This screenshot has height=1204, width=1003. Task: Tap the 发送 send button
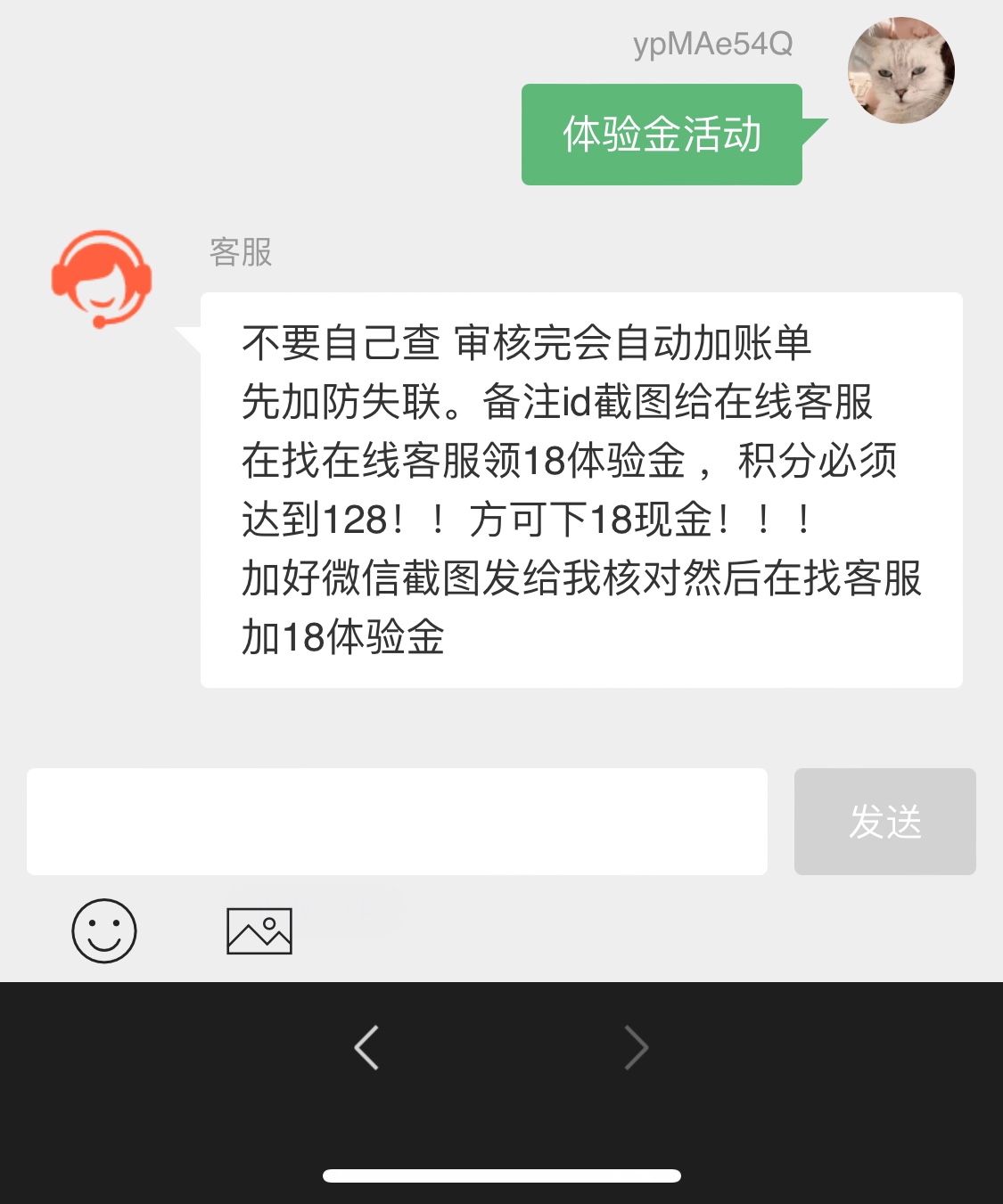pos(884,821)
